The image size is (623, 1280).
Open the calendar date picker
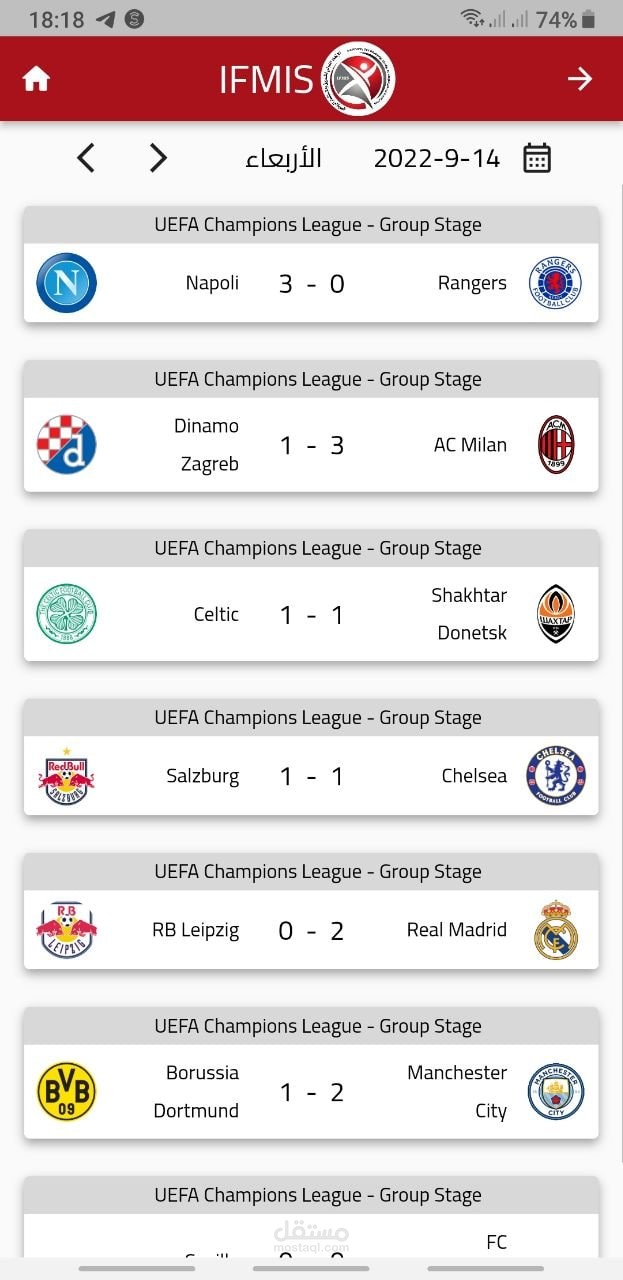point(537,158)
